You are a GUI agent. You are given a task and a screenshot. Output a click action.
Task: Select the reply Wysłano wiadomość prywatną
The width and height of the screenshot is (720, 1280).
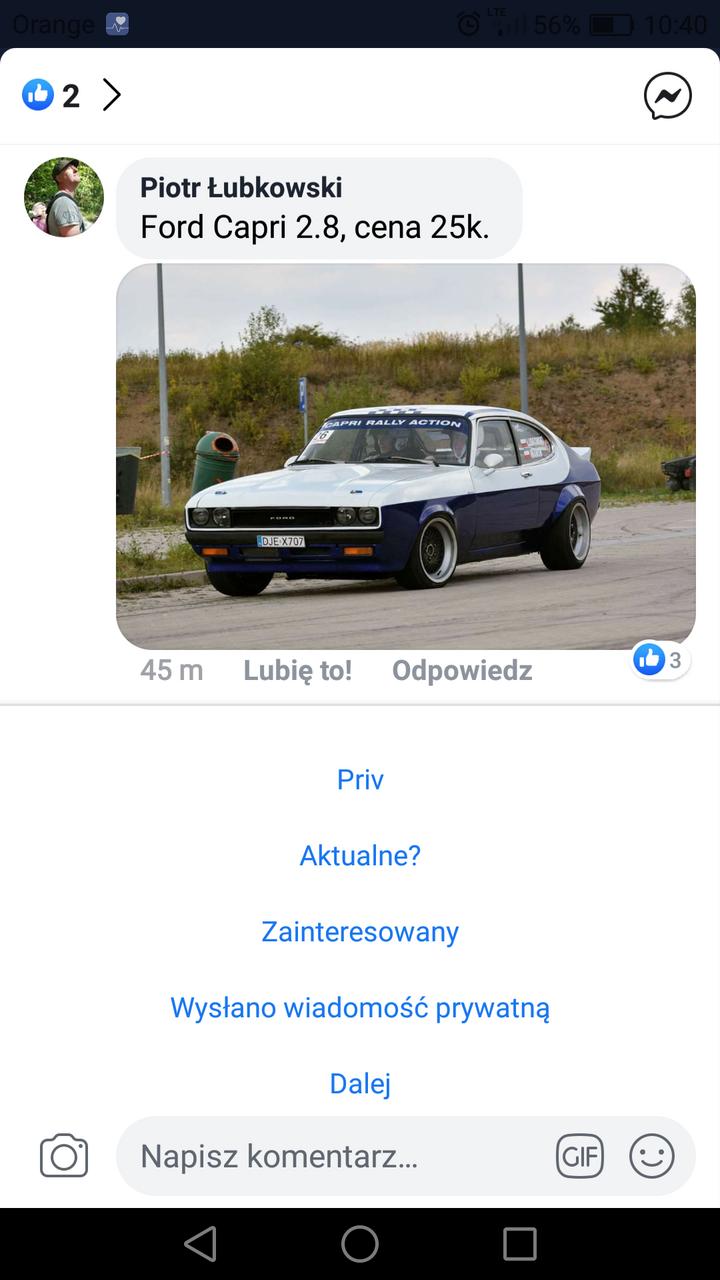[x=360, y=1007]
